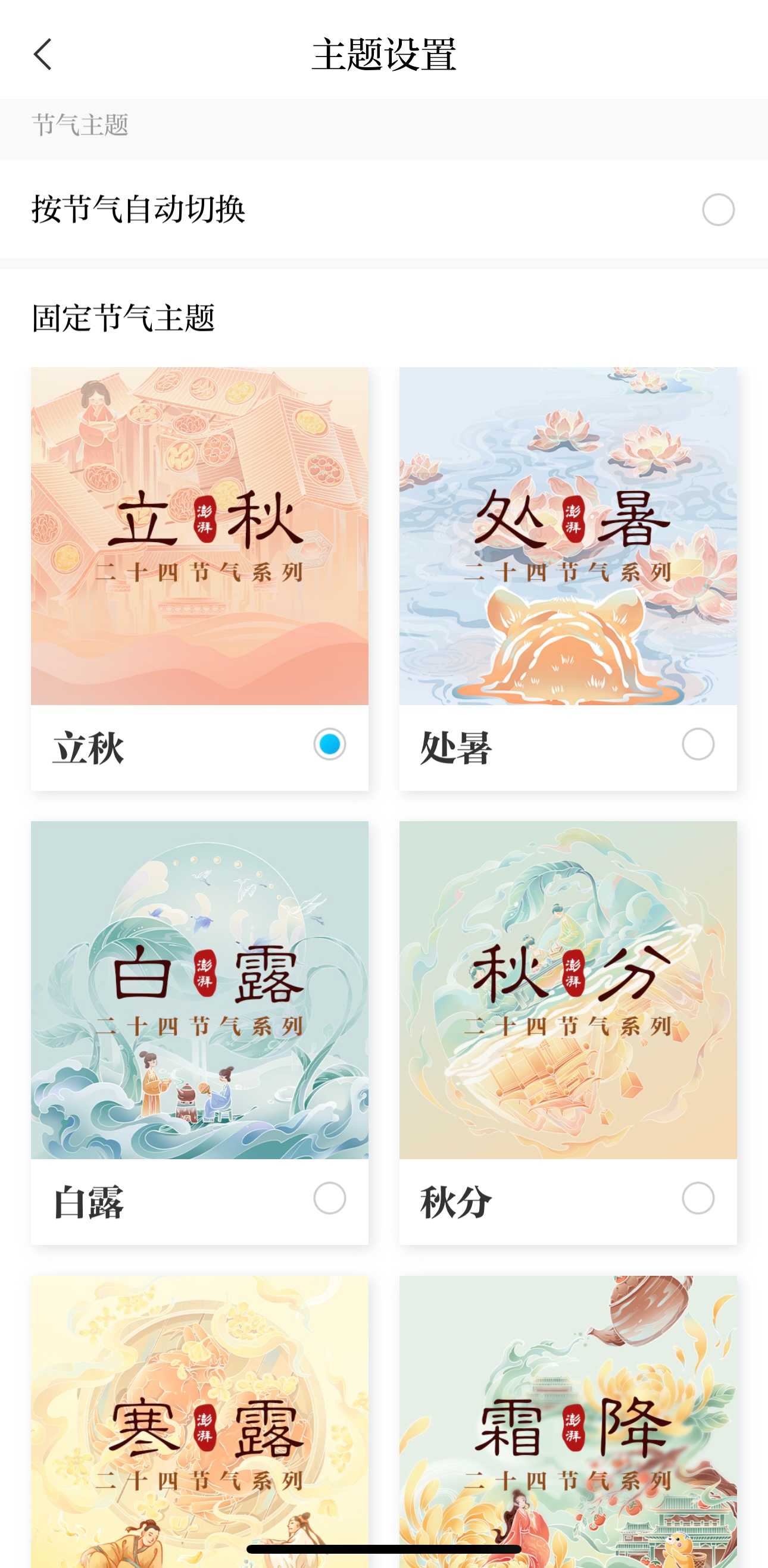This screenshot has width=768, height=1568.
Task: Tap the 立秋 theme cover image
Action: [200, 536]
